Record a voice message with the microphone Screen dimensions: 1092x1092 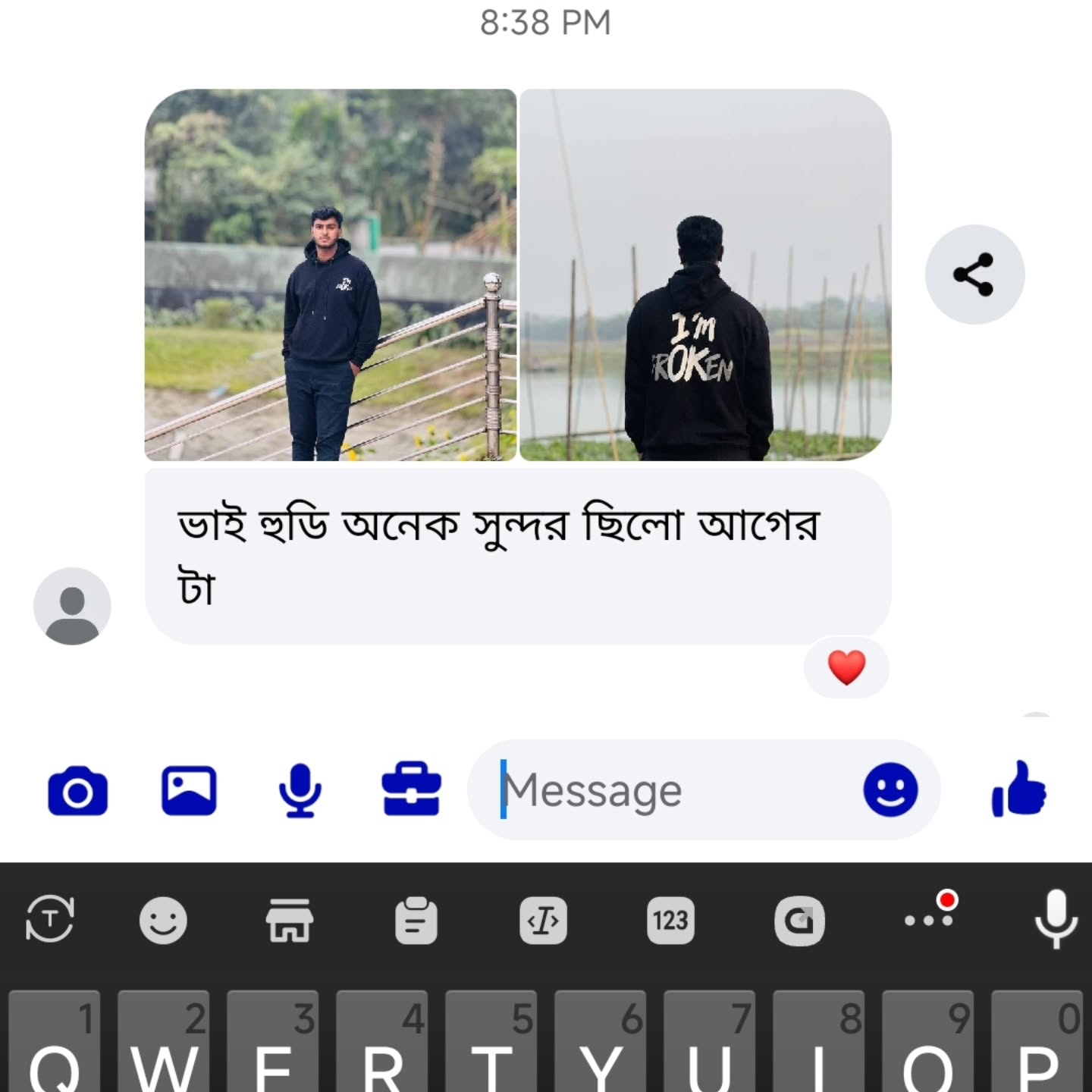point(300,791)
